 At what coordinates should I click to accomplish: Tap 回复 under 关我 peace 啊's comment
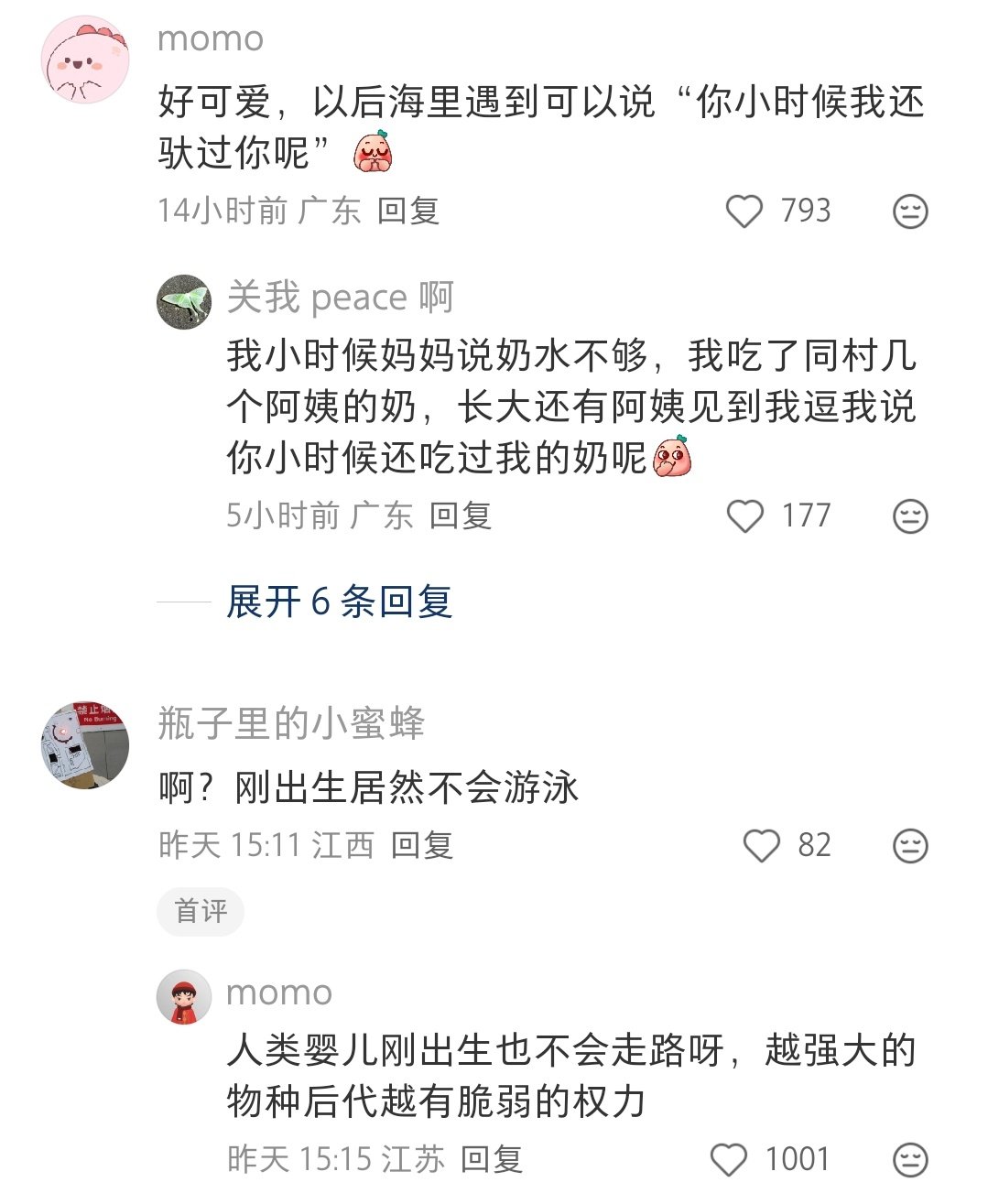point(461,516)
